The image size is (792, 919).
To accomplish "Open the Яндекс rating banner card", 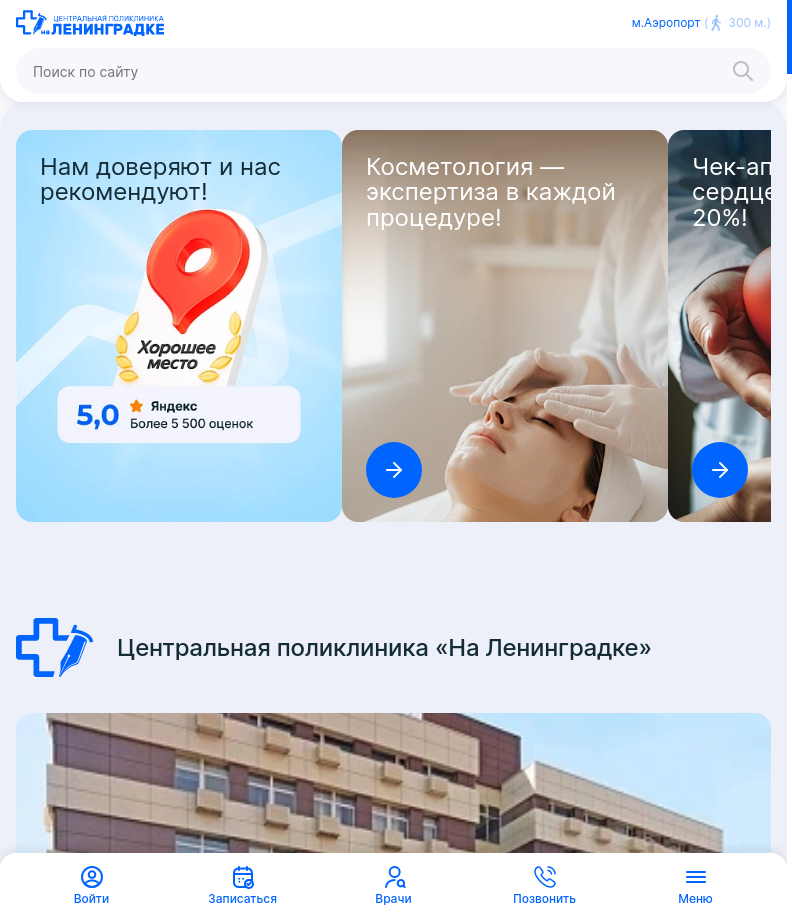I will (x=179, y=326).
